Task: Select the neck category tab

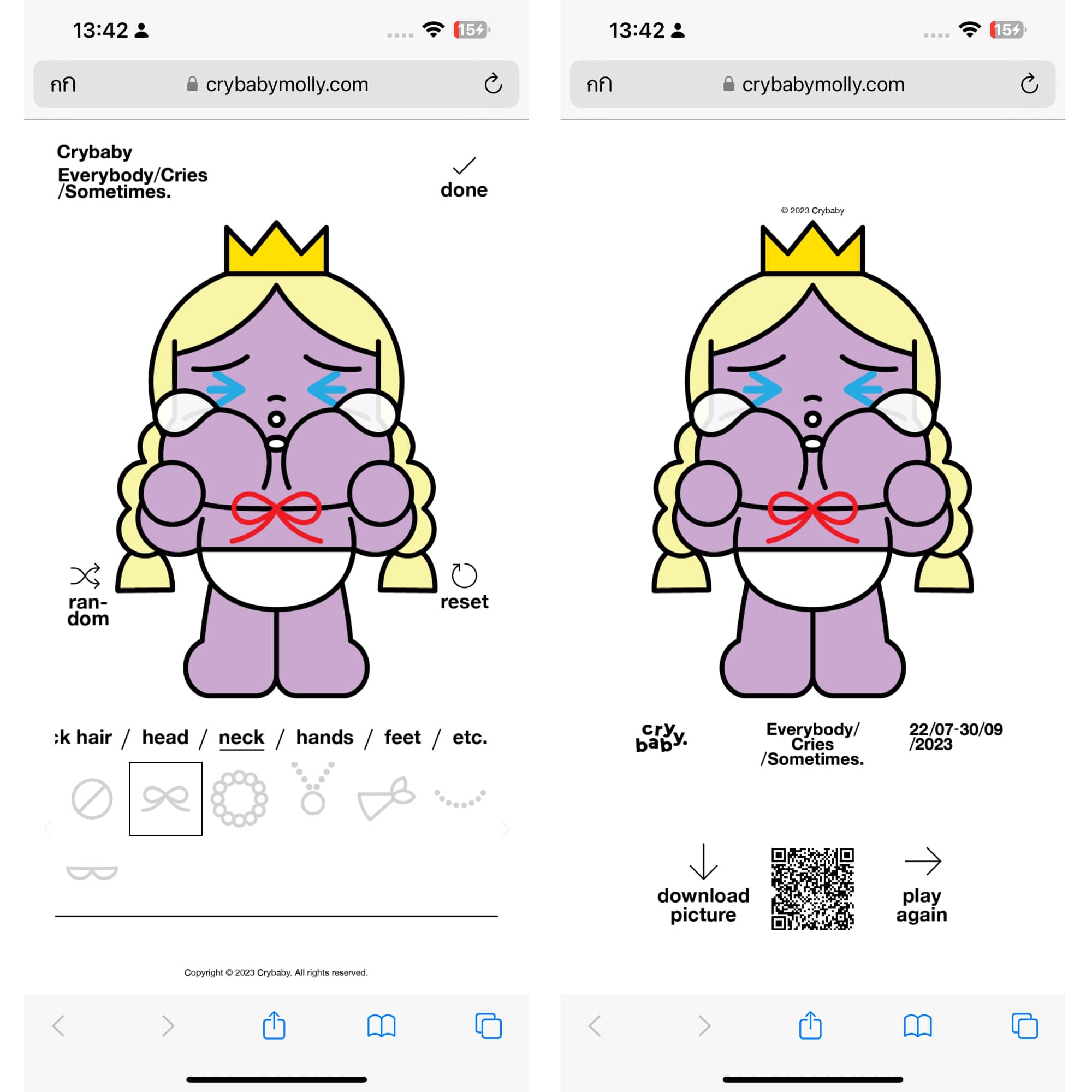Action: pos(241,737)
